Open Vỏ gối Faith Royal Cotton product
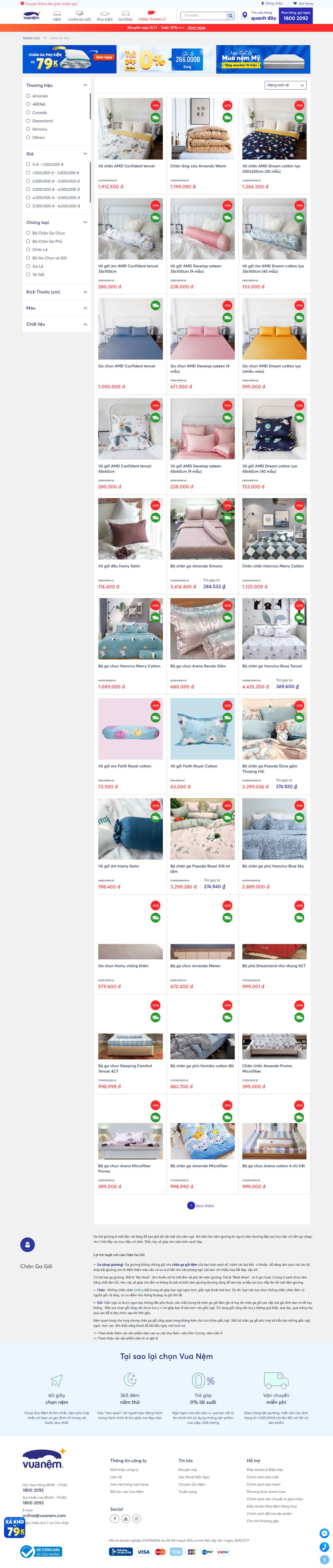The width and height of the screenshot is (333, 1568). [202, 729]
